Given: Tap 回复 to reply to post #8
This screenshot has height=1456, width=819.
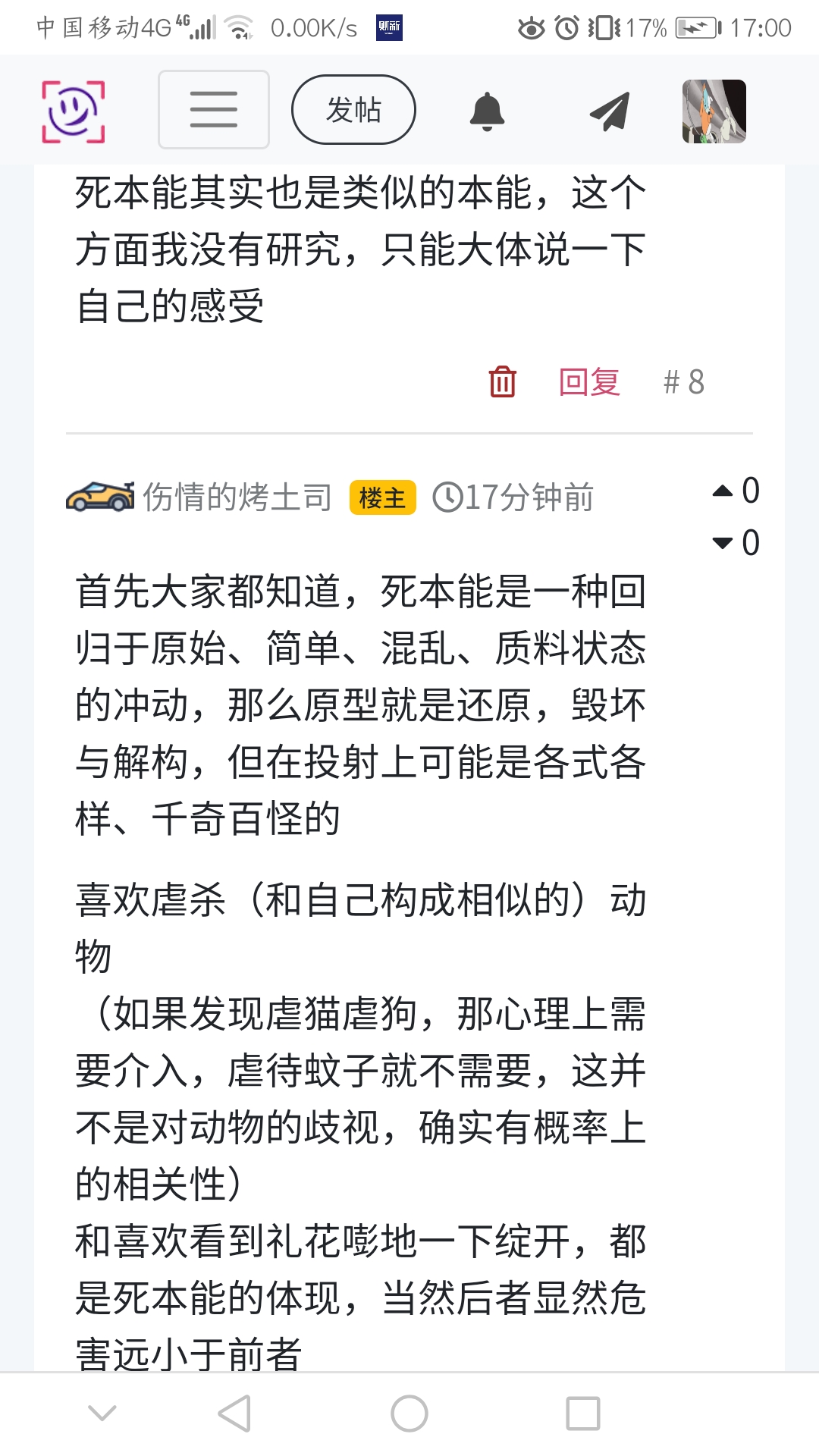Looking at the screenshot, I should coord(589,381).
